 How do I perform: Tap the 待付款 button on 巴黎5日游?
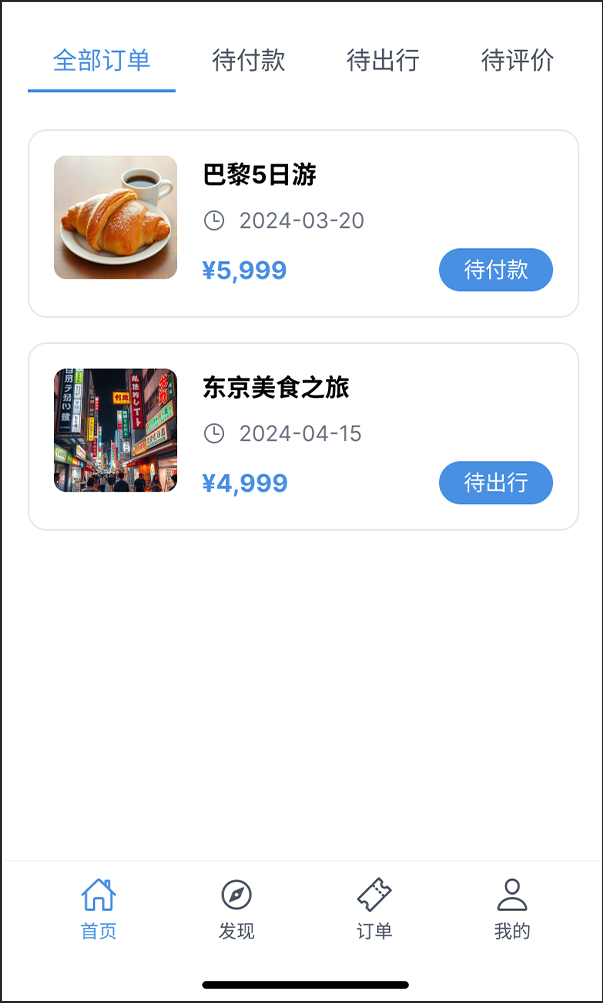(495, 270)
